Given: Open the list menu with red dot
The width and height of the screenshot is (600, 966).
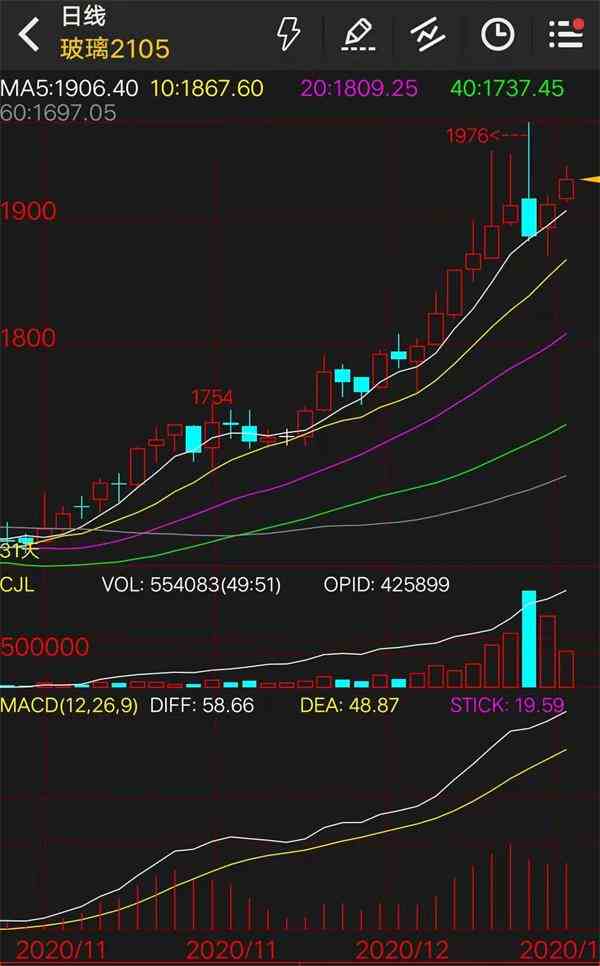Looking at the screenshot, I should [x=566, y=33].
